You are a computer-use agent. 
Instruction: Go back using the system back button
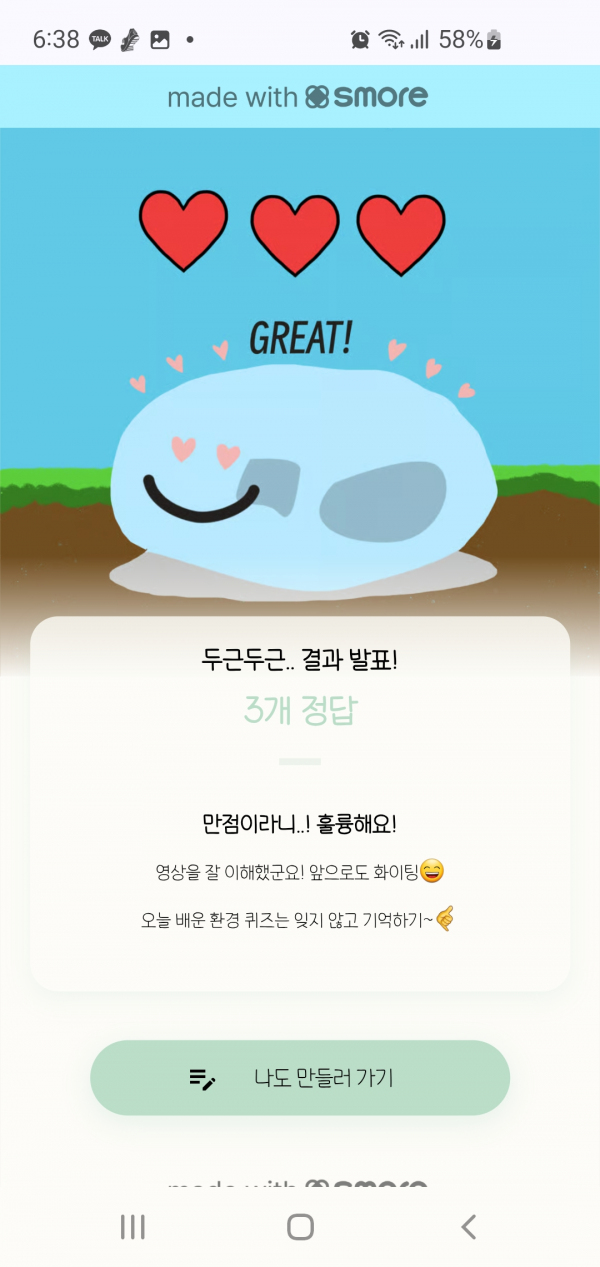(468, 1227)
